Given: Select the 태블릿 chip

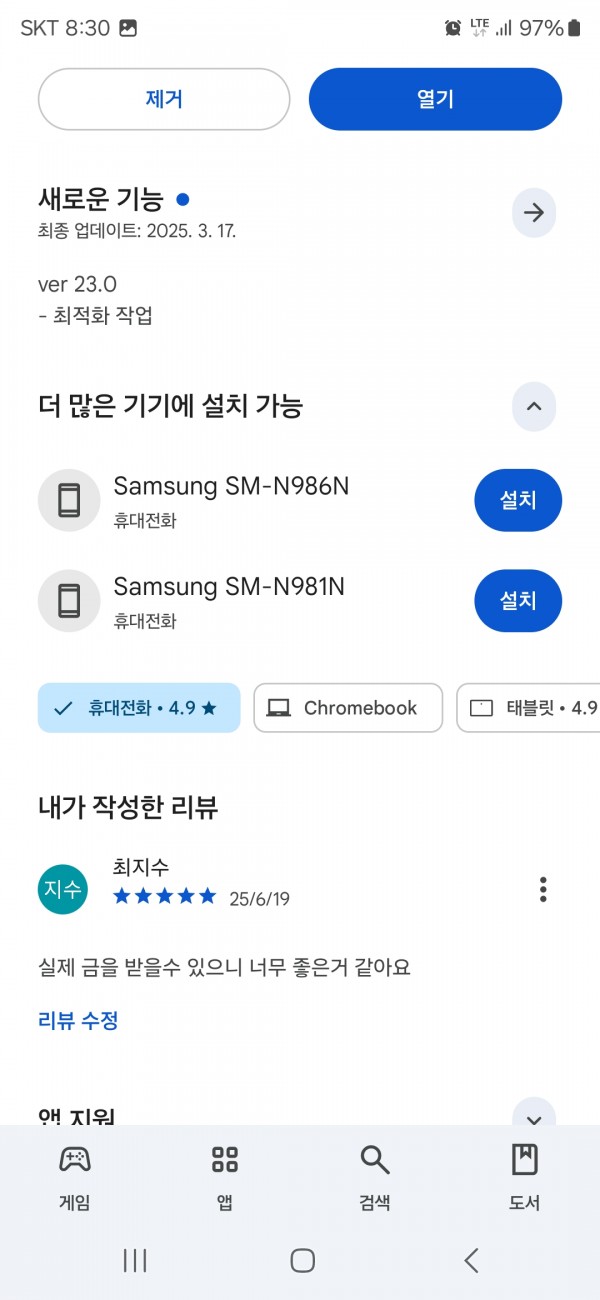Looking at the screenshot, I should click(528, 708).
